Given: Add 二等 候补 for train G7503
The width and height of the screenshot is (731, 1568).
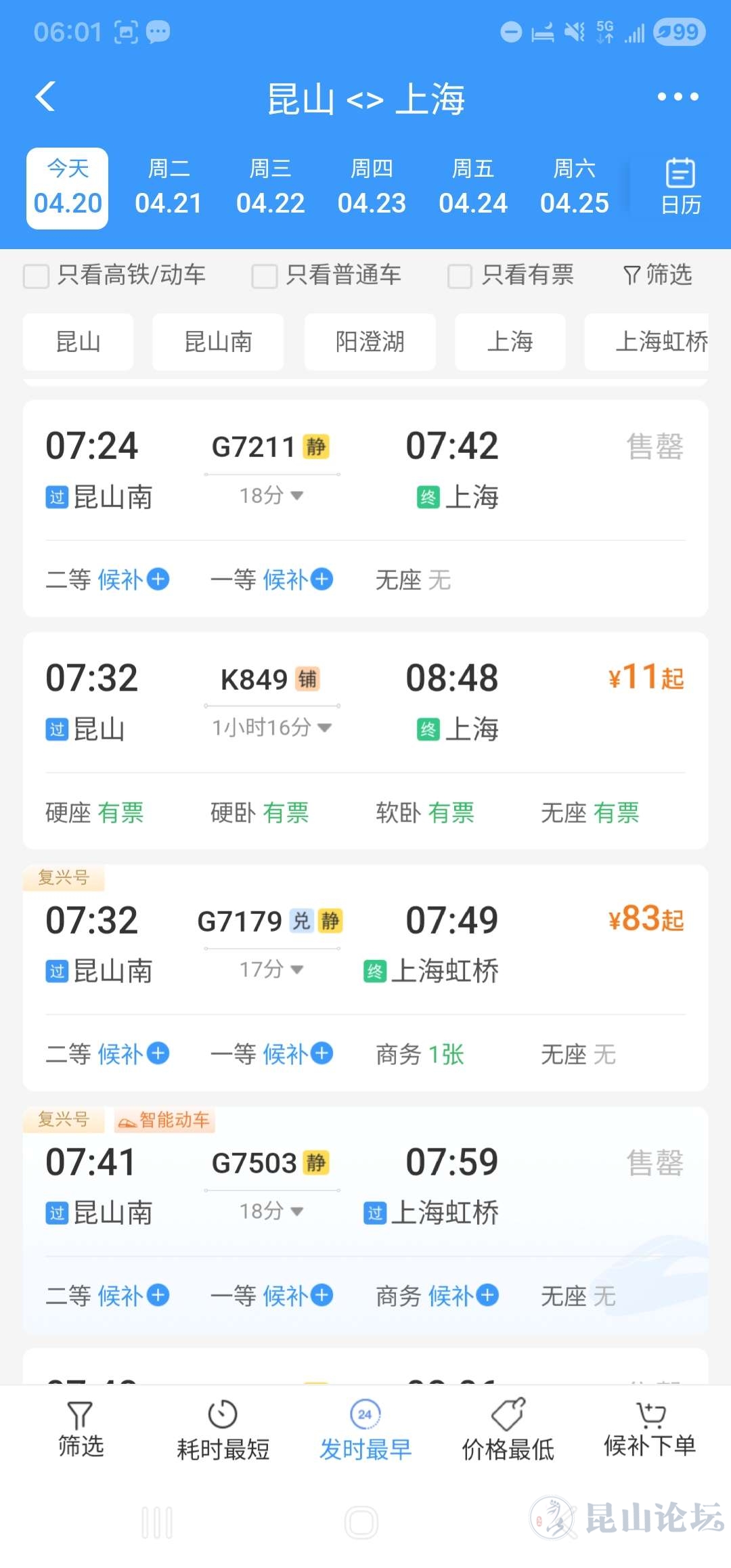Looking at the screenshot, I should click(157, 1295).
